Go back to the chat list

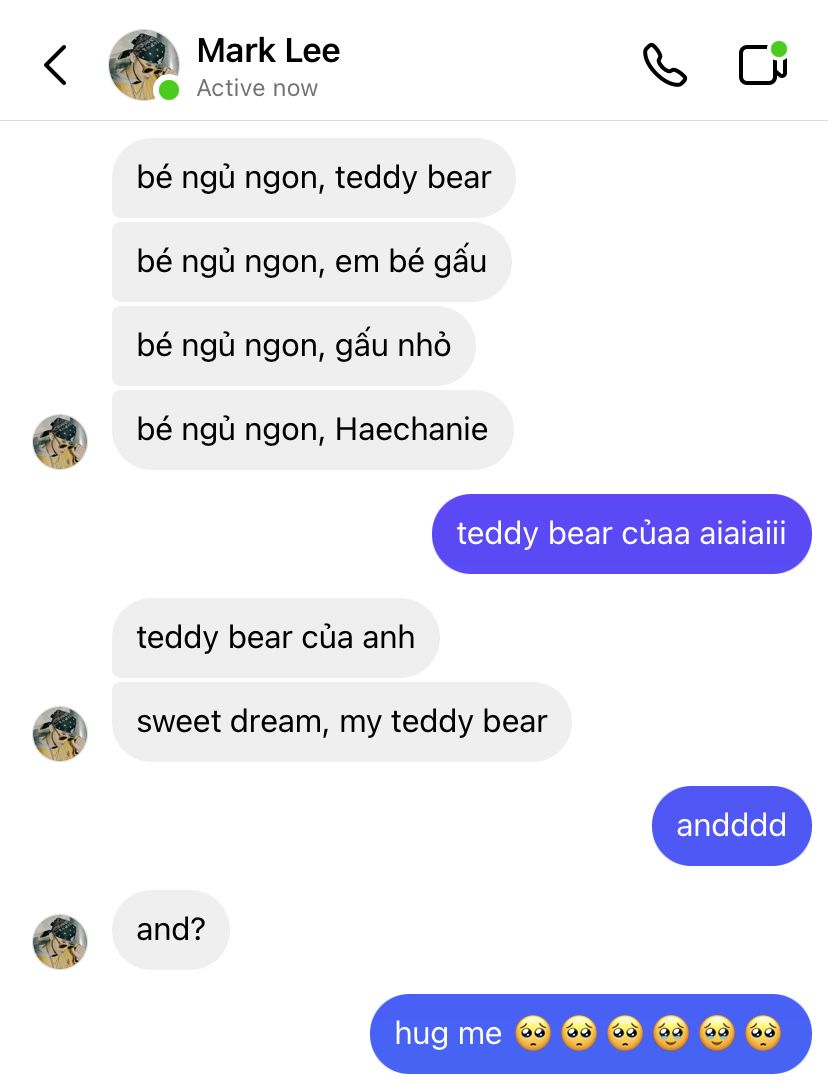pos(55,65)
